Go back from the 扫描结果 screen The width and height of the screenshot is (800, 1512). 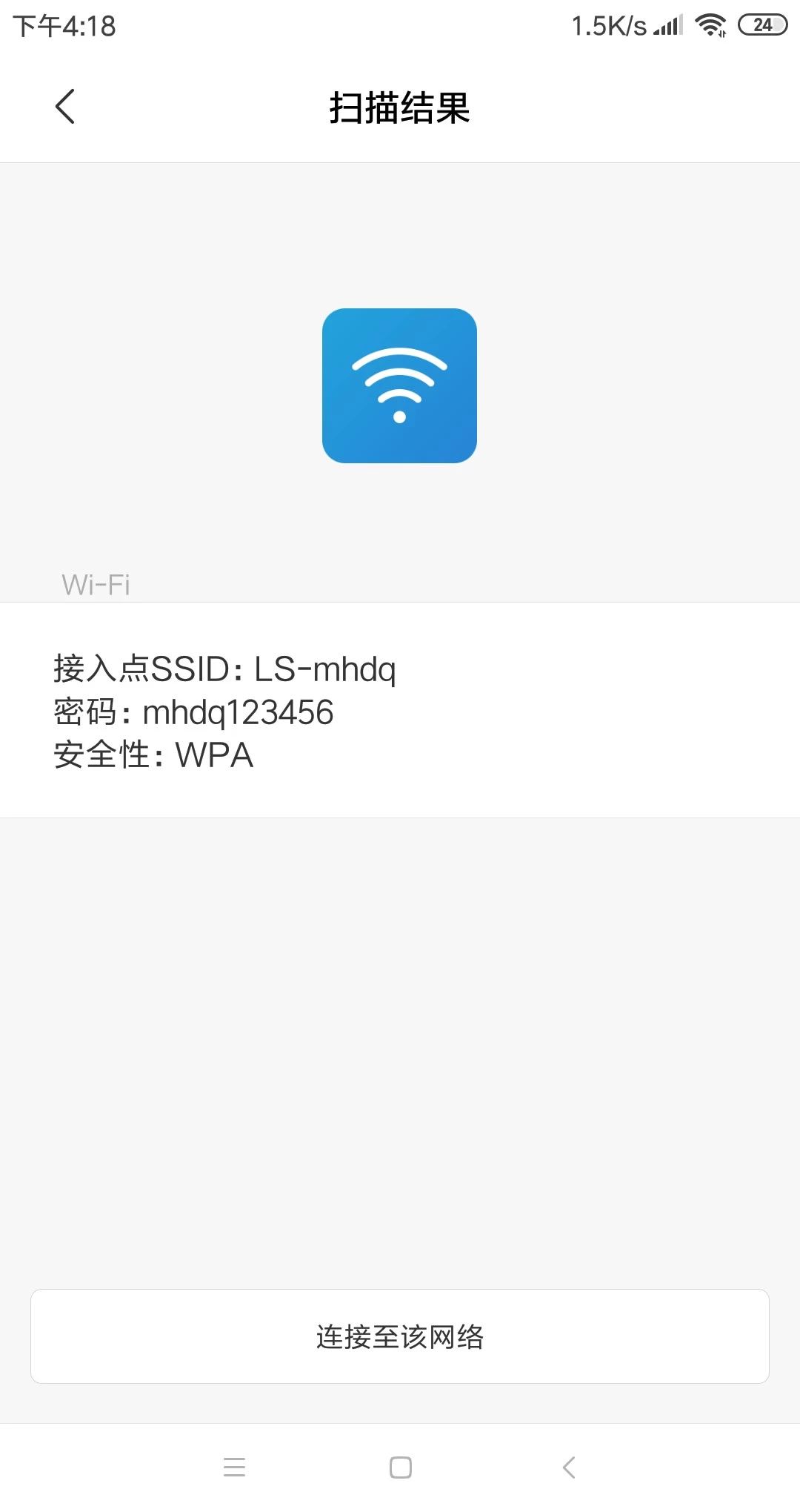point(65,107)
